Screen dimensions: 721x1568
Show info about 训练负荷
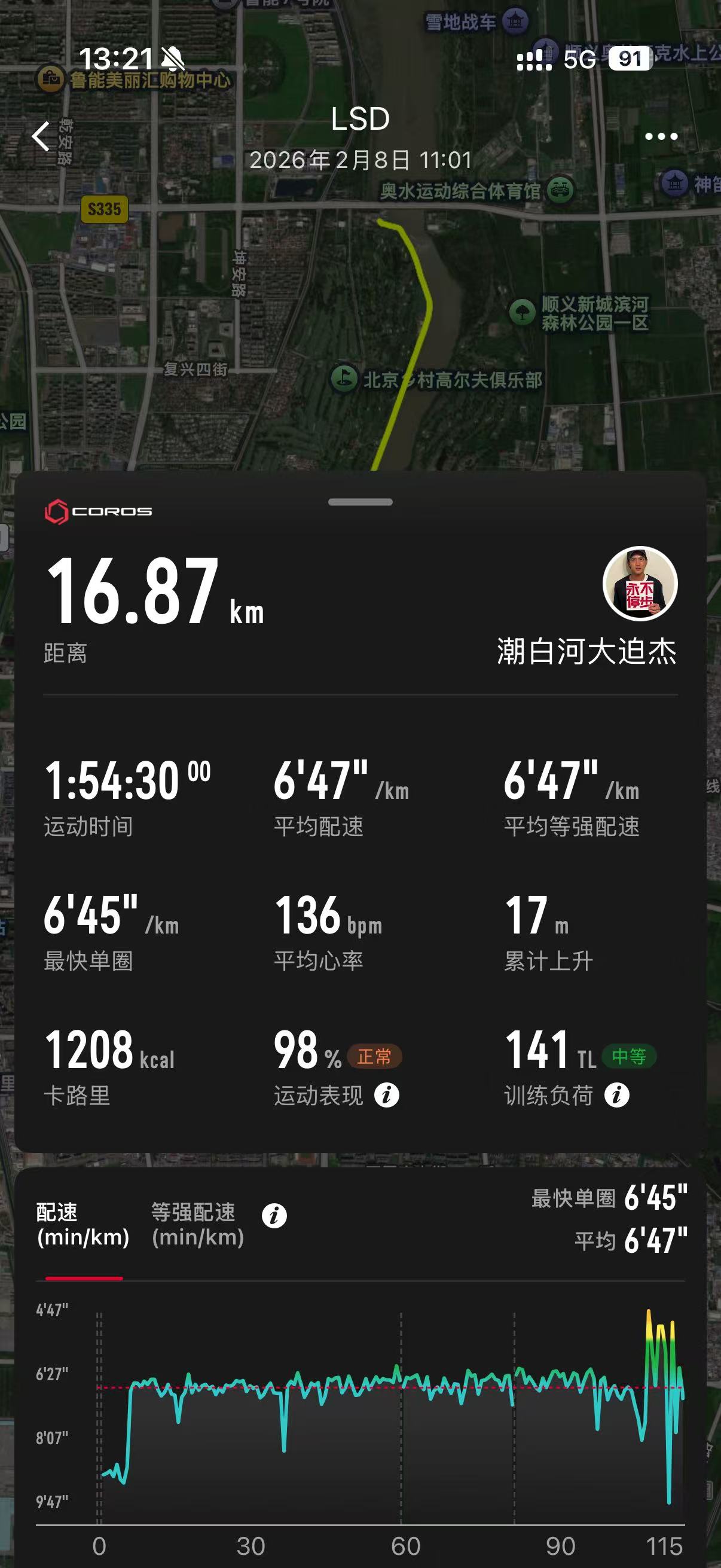616,1096
